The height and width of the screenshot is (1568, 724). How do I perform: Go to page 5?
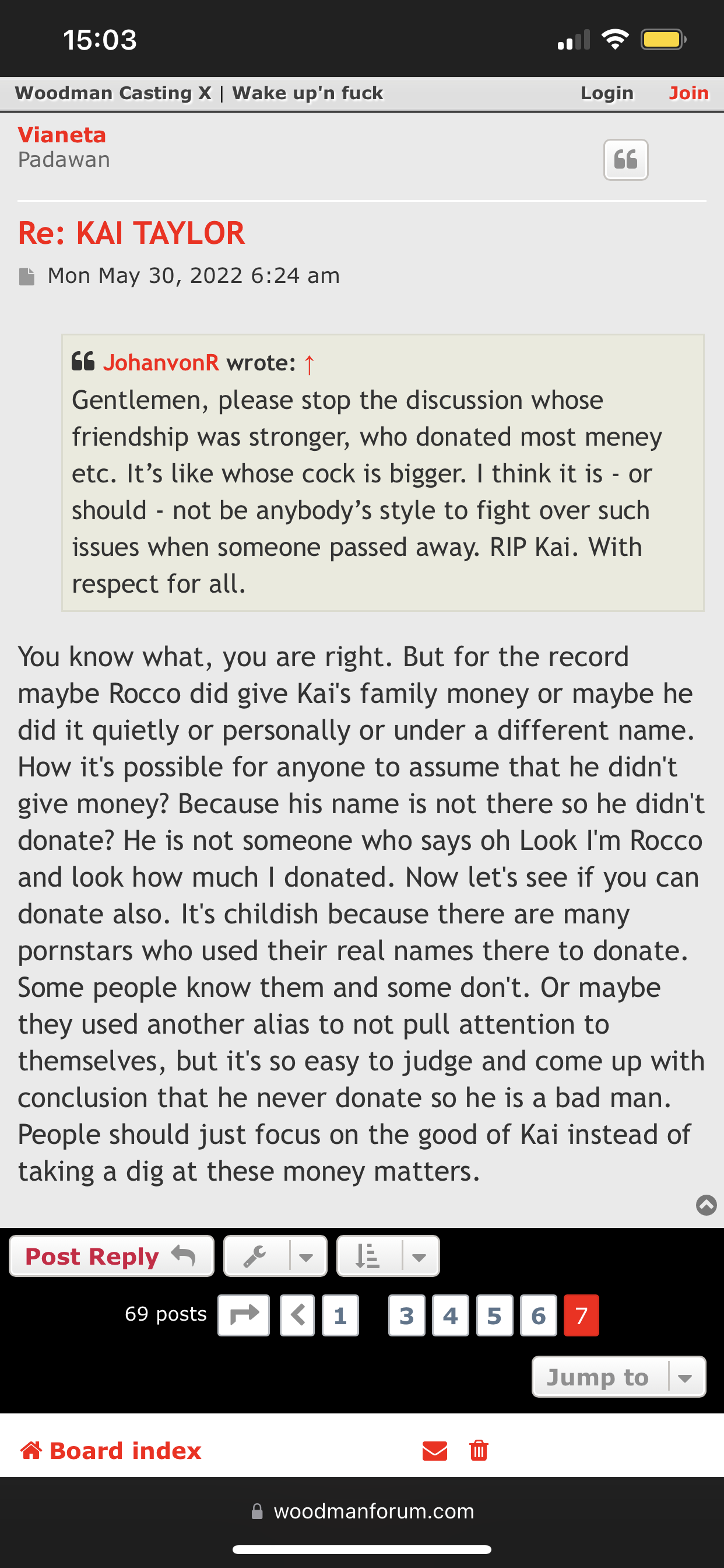click(x=494, y=1315)
